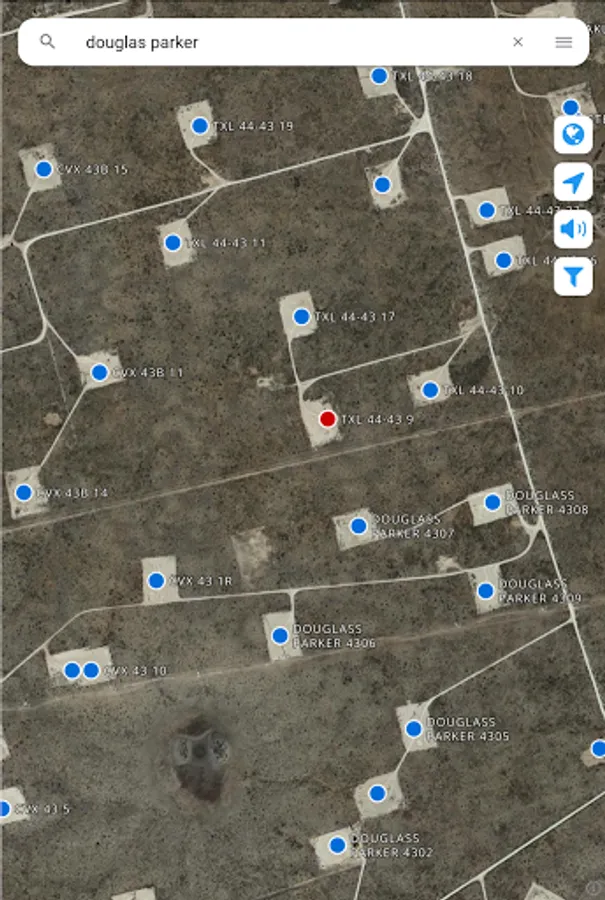Switch map layer with globe button
Screen dimensions: 605x900
(x=573, y=135)
